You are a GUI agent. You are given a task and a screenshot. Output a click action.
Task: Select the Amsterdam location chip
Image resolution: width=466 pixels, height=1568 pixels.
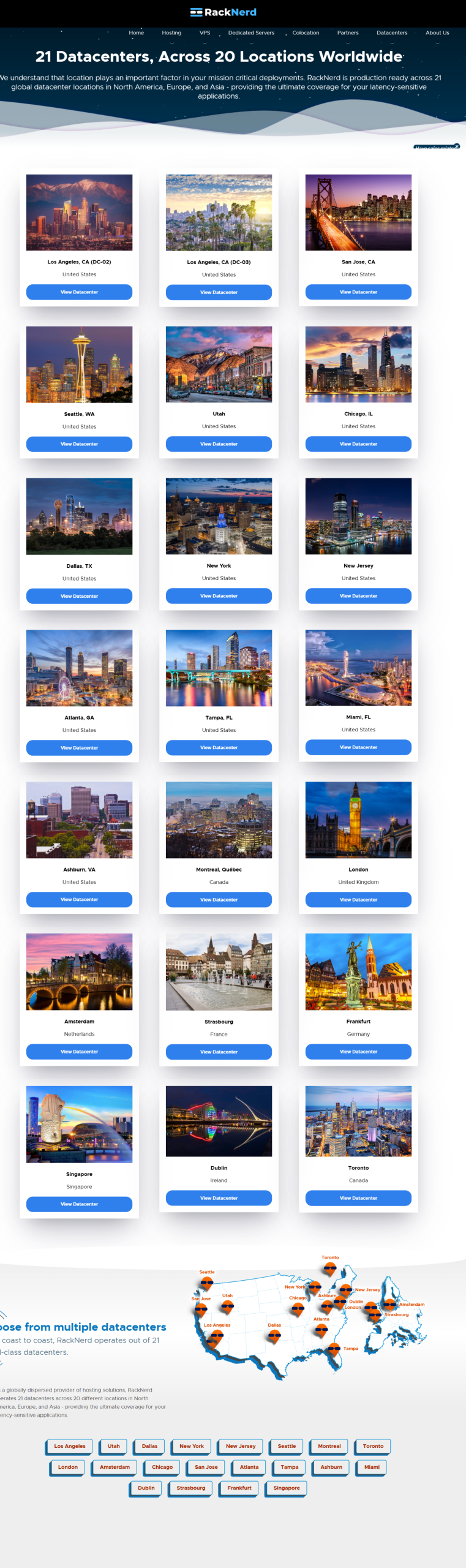(x=115, y=1467)
